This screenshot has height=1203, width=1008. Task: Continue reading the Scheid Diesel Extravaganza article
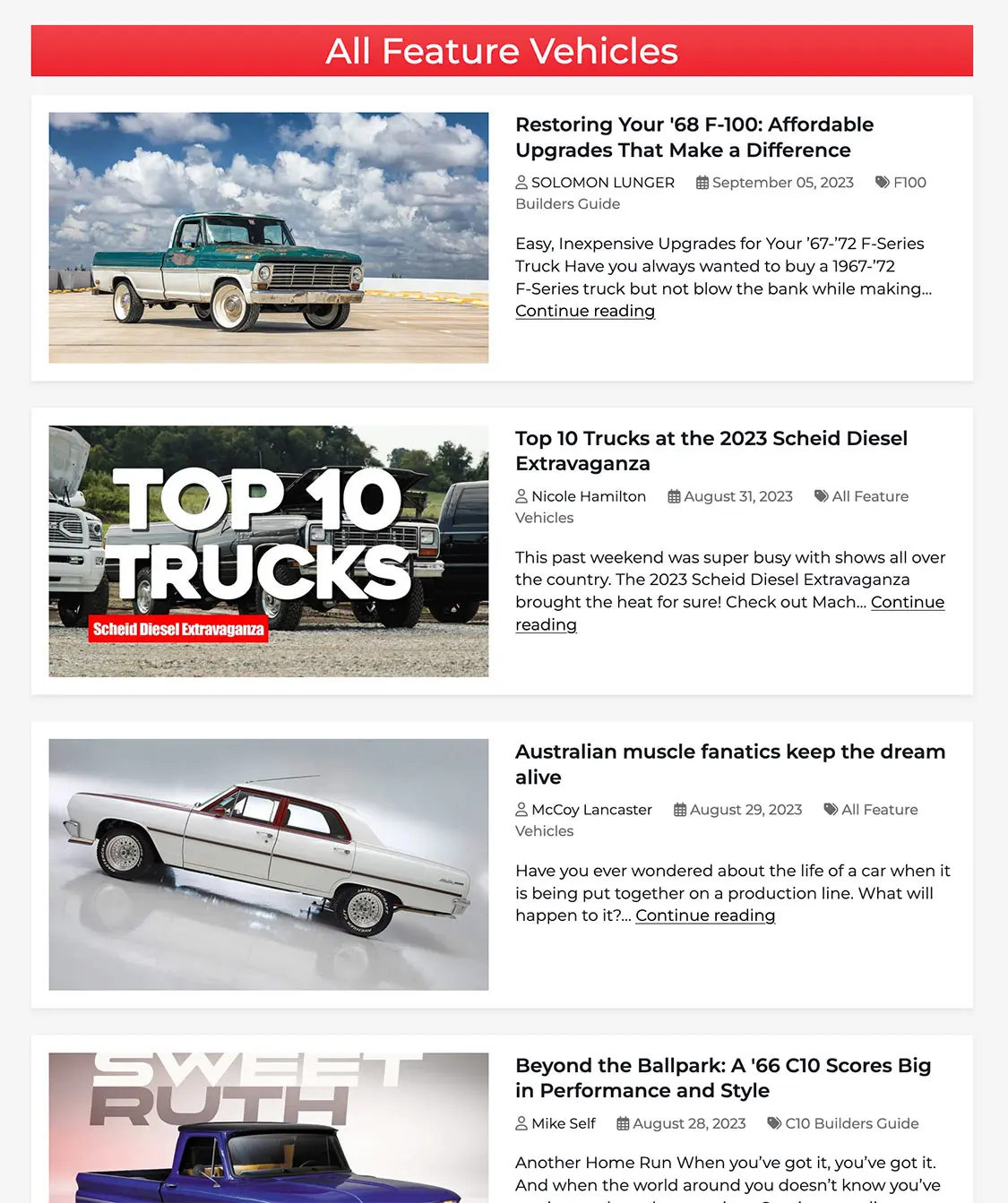[x=907, y=602]
